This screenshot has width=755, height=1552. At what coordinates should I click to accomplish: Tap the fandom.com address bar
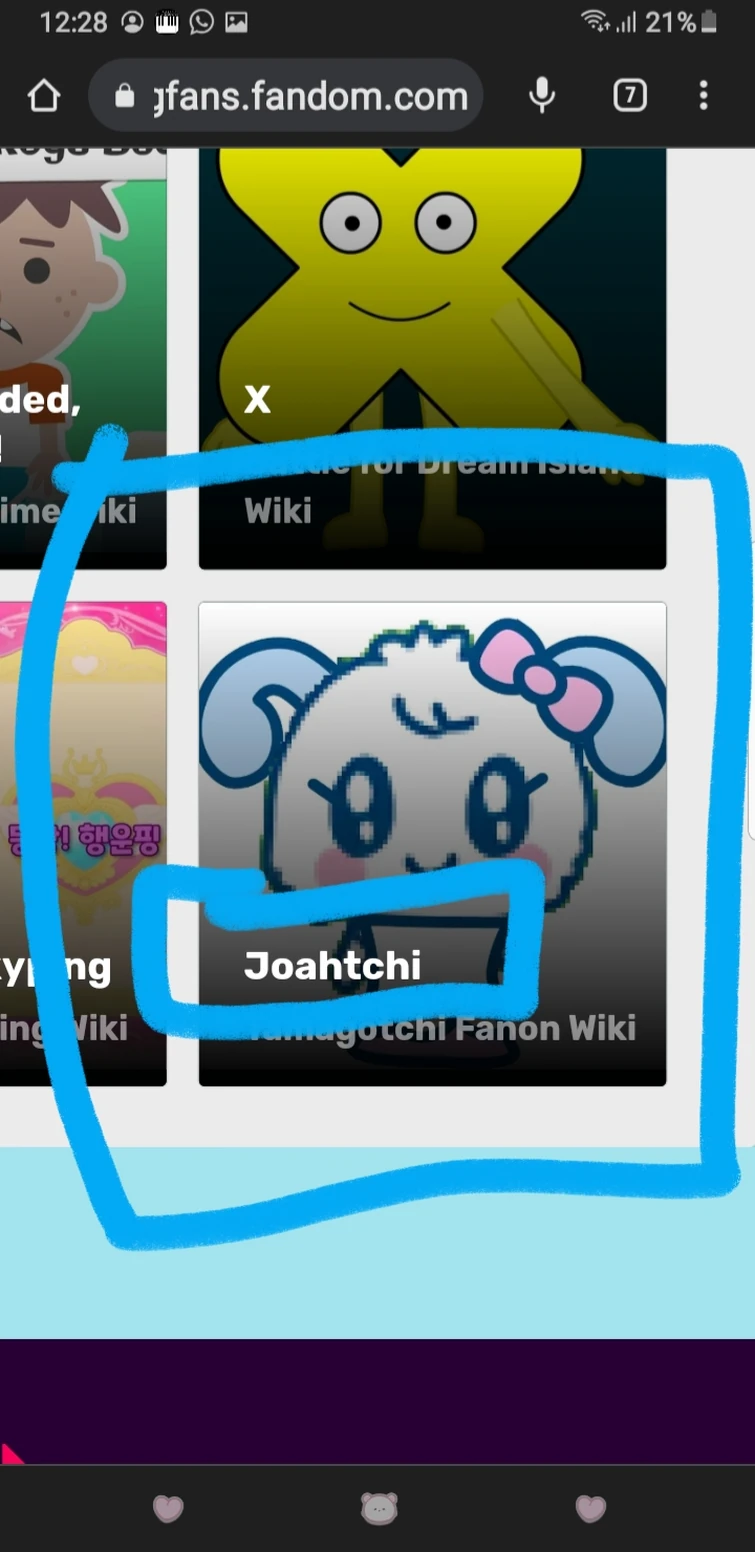pos(286,96)
